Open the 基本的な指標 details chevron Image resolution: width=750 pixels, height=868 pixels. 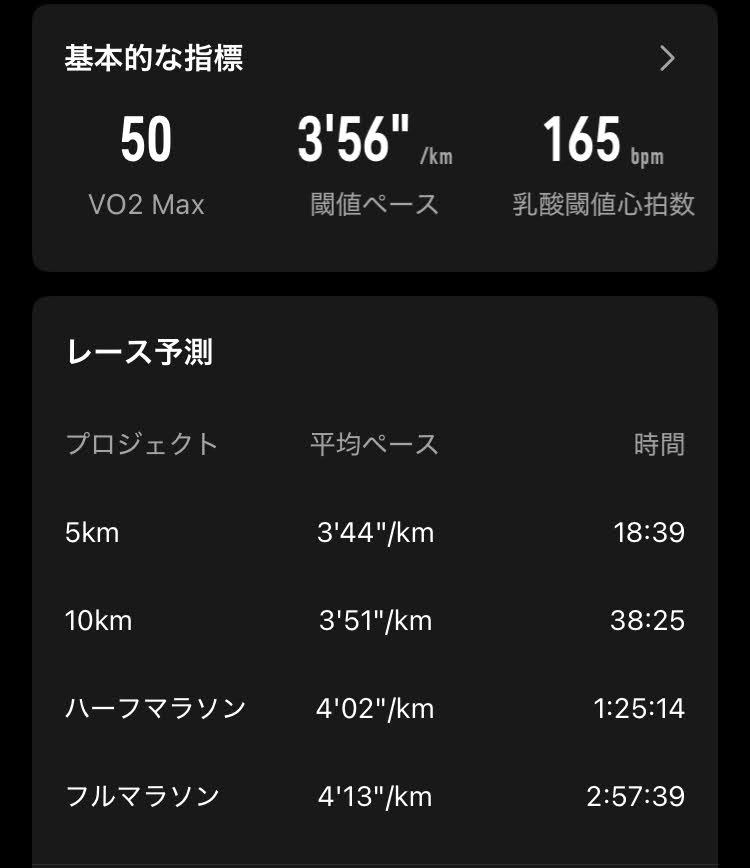coord(667,59)
